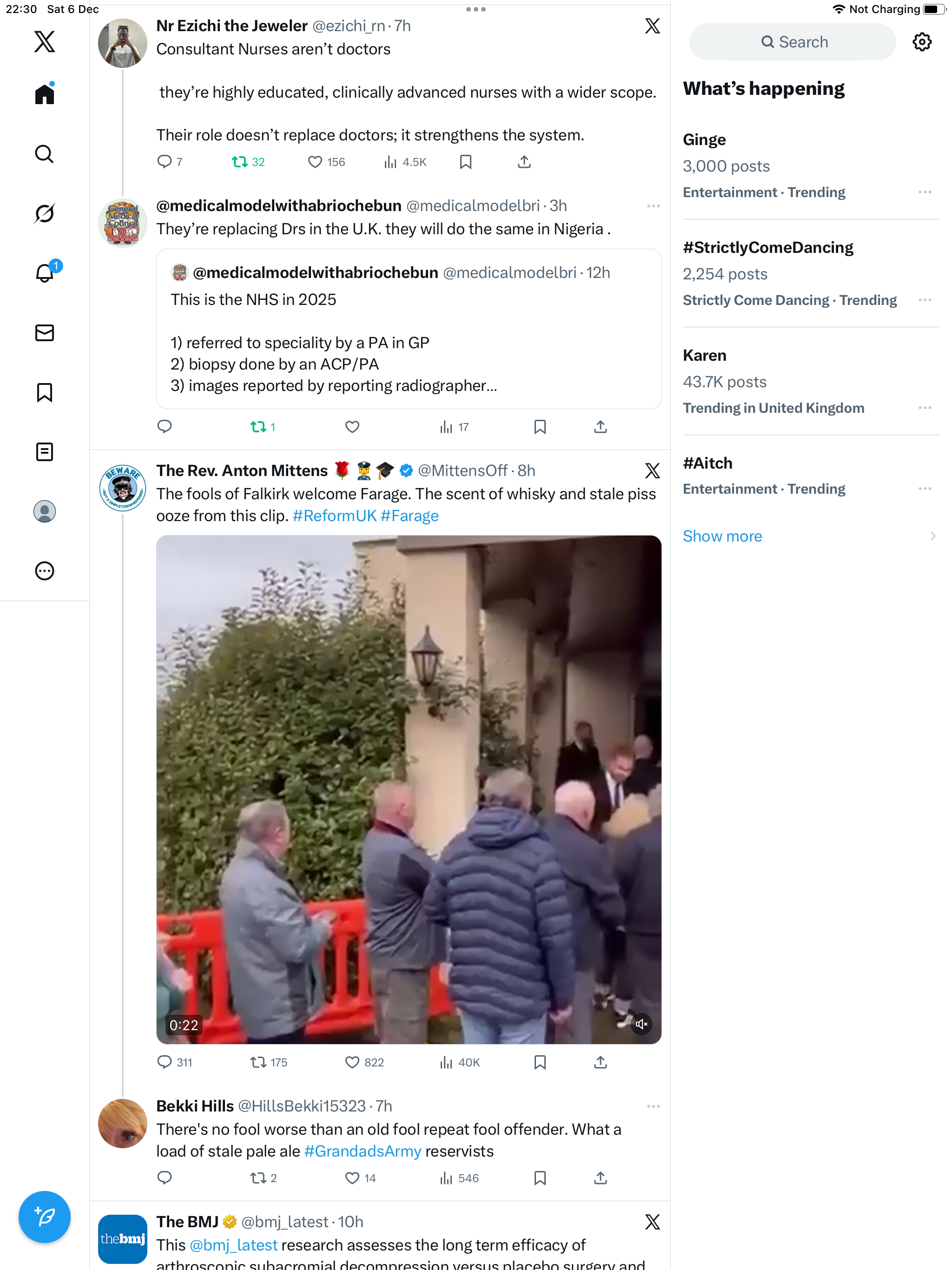This screenshot has height=1270, width=952.
Task: Like Nr Ezichi the Jeweler's post
Action: [x=315, y=162]
